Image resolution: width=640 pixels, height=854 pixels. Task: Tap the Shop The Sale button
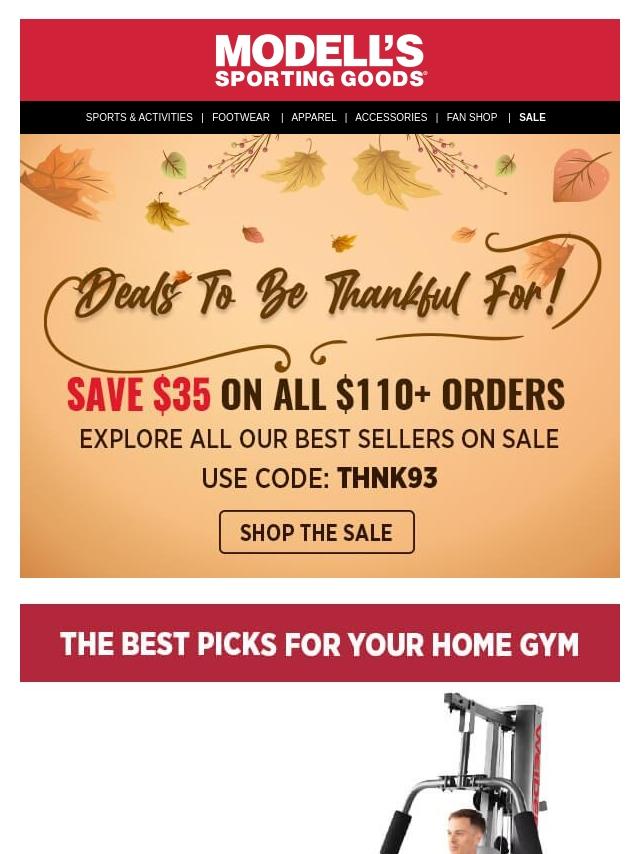[317, 533]
